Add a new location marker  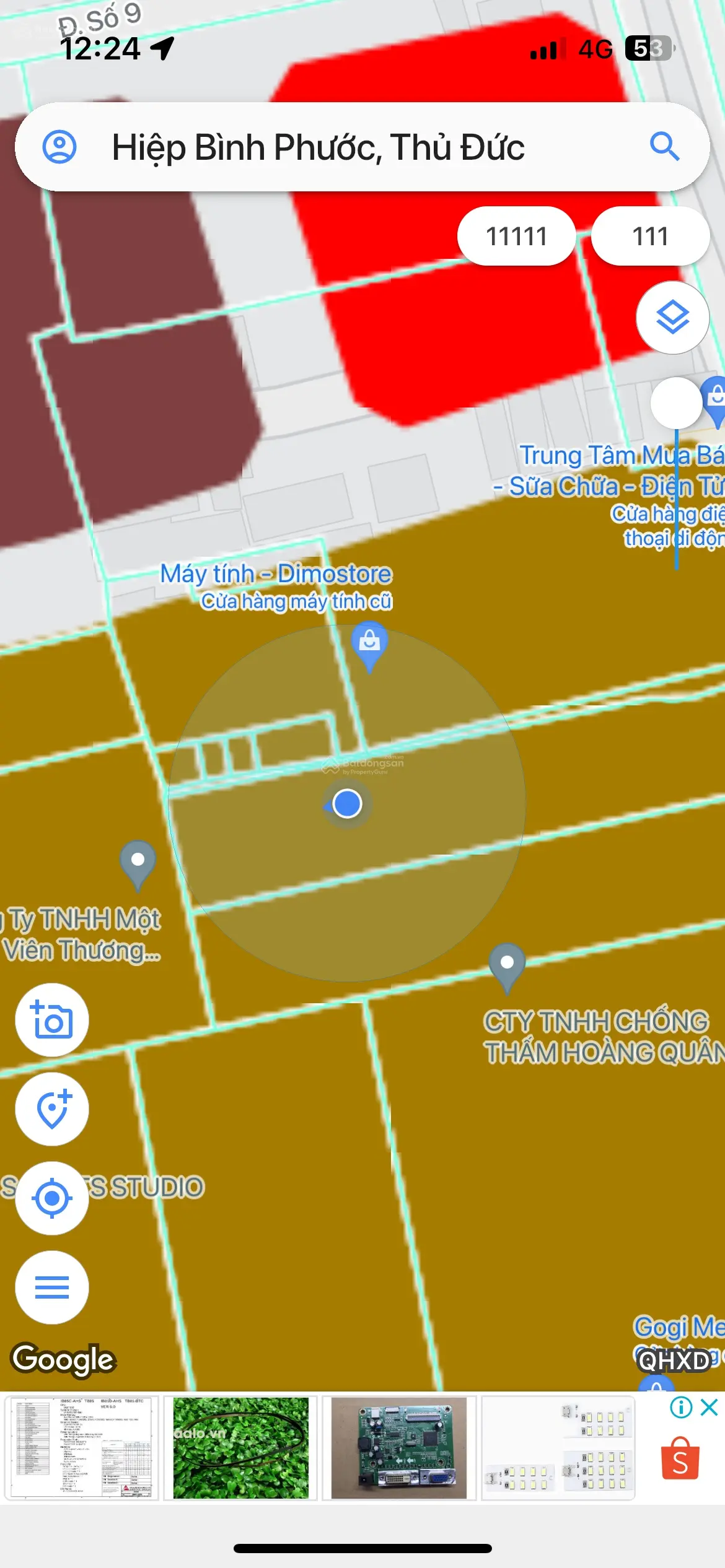tap(52, 1109)
